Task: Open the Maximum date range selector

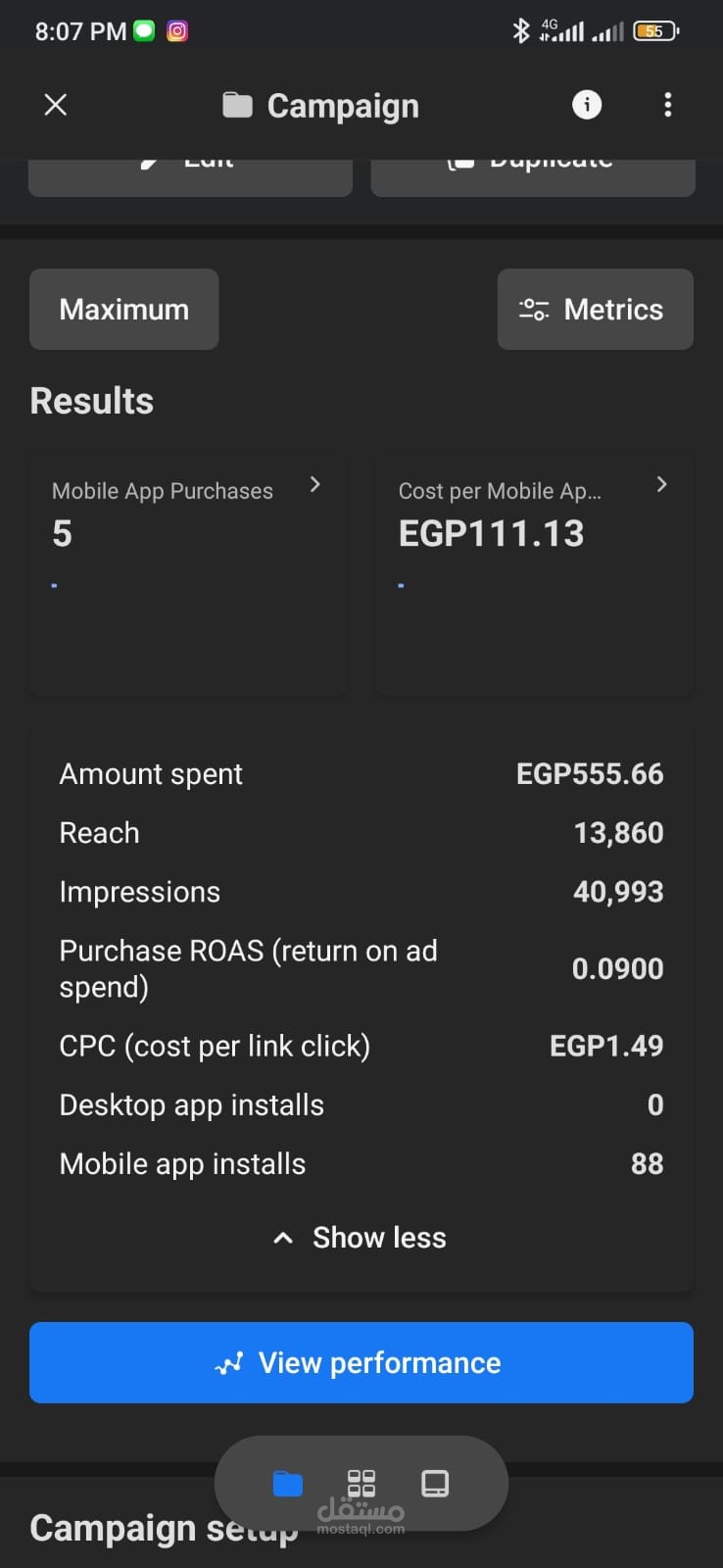Action: click(123, 310)
